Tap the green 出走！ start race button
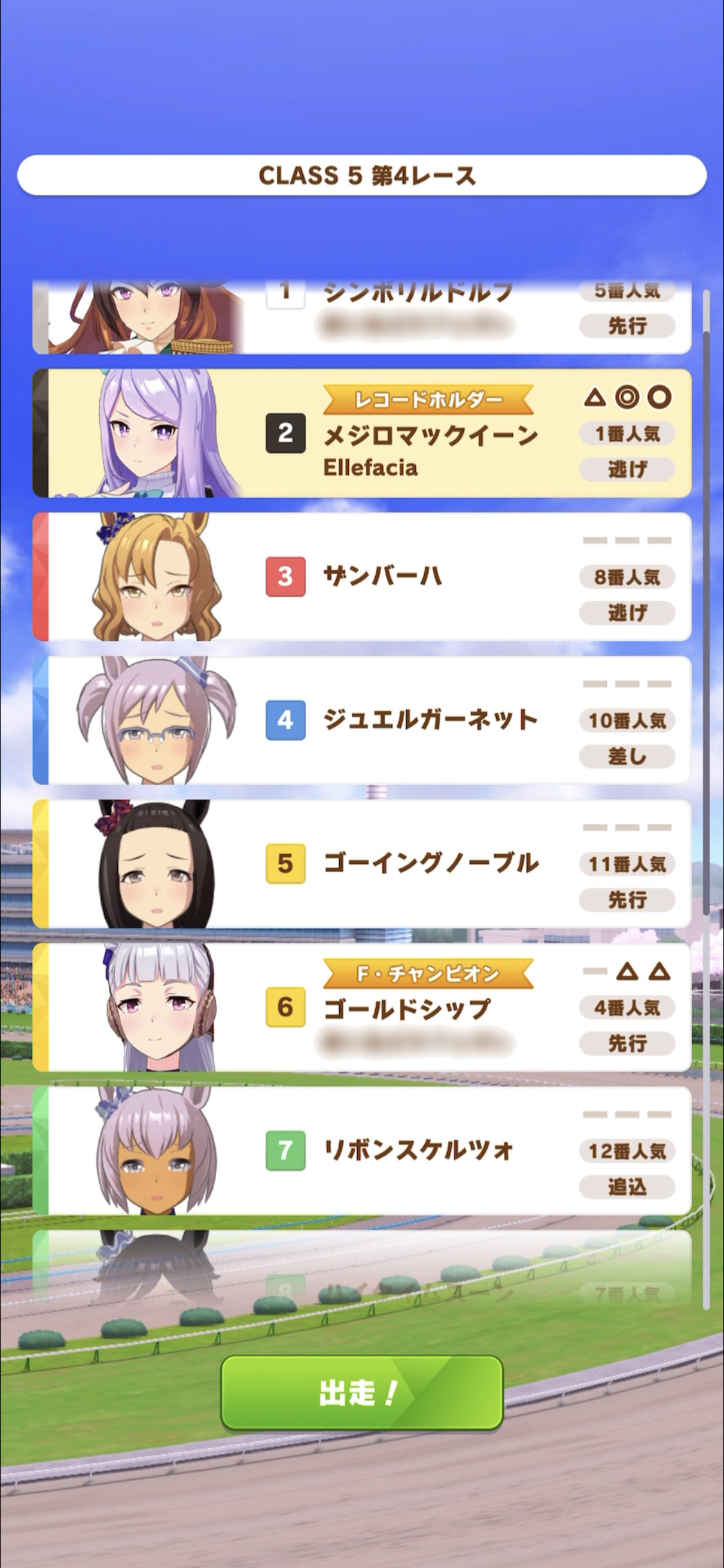Screen dimensions: 724x1568 click(x=362, y=1393)
